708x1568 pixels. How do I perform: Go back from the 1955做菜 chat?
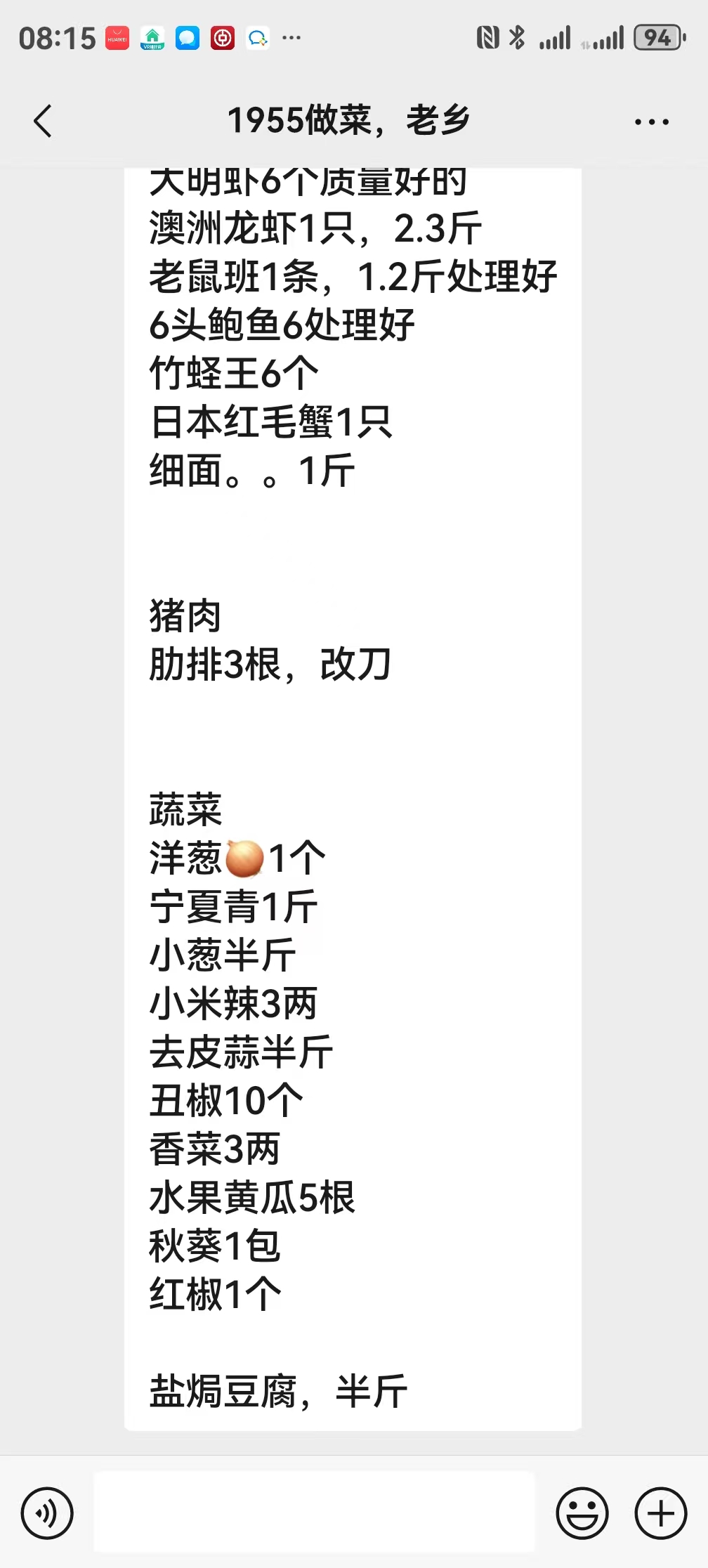tap(44, 121)
